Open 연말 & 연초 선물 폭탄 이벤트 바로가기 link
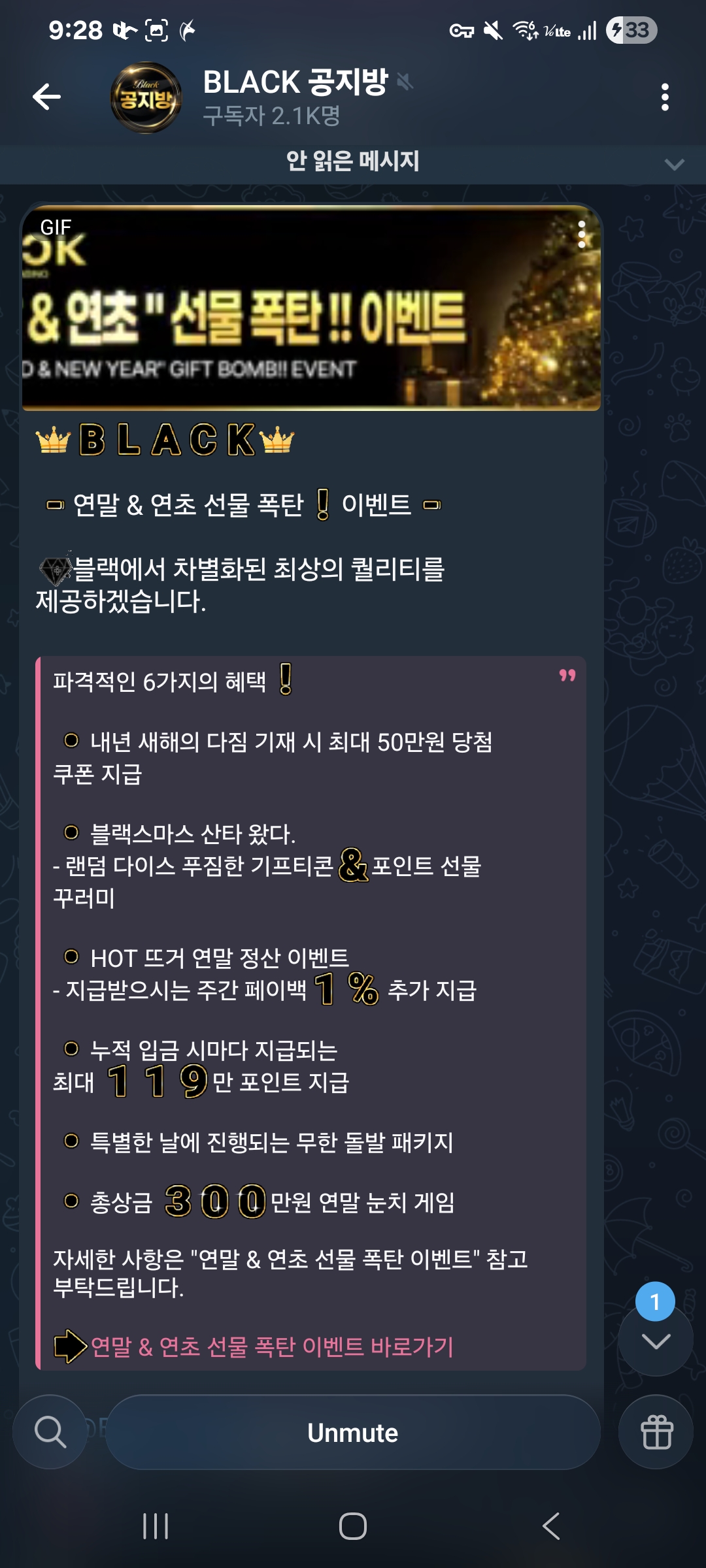The image size is (706, 1568). click(271, 1347)
